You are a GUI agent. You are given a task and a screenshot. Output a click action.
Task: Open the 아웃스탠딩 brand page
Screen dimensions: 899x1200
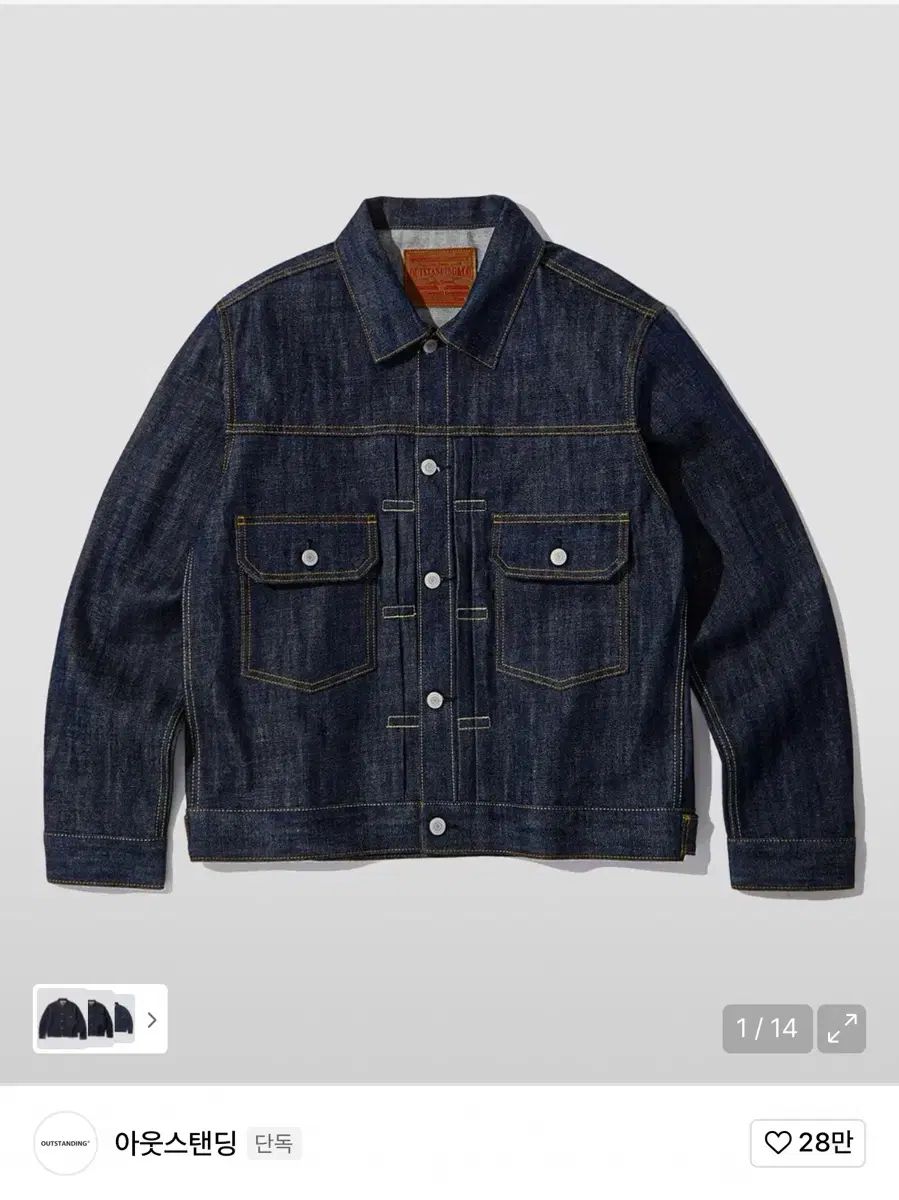pos(175,1142)
